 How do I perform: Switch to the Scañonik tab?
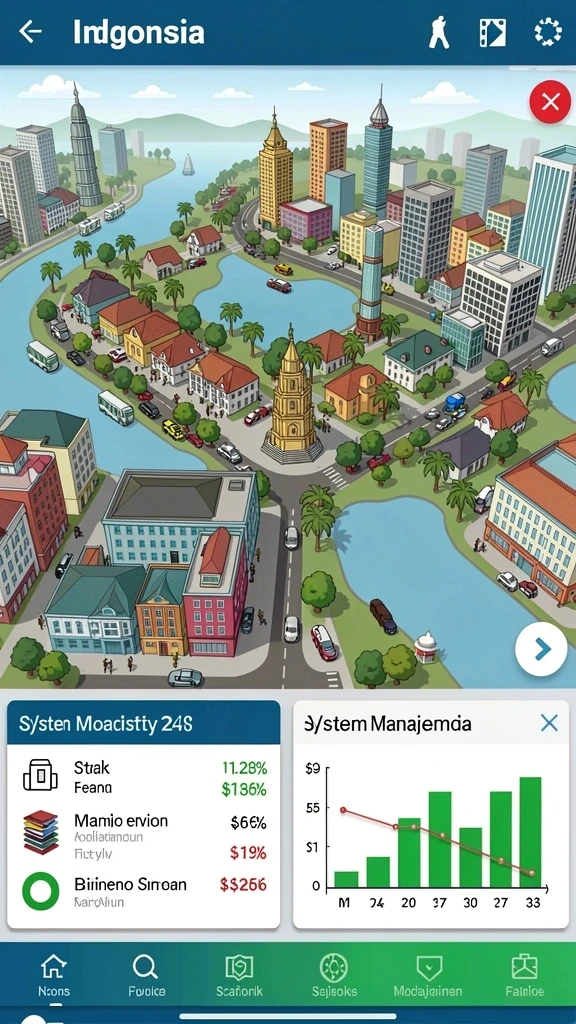tap(239, 975)
